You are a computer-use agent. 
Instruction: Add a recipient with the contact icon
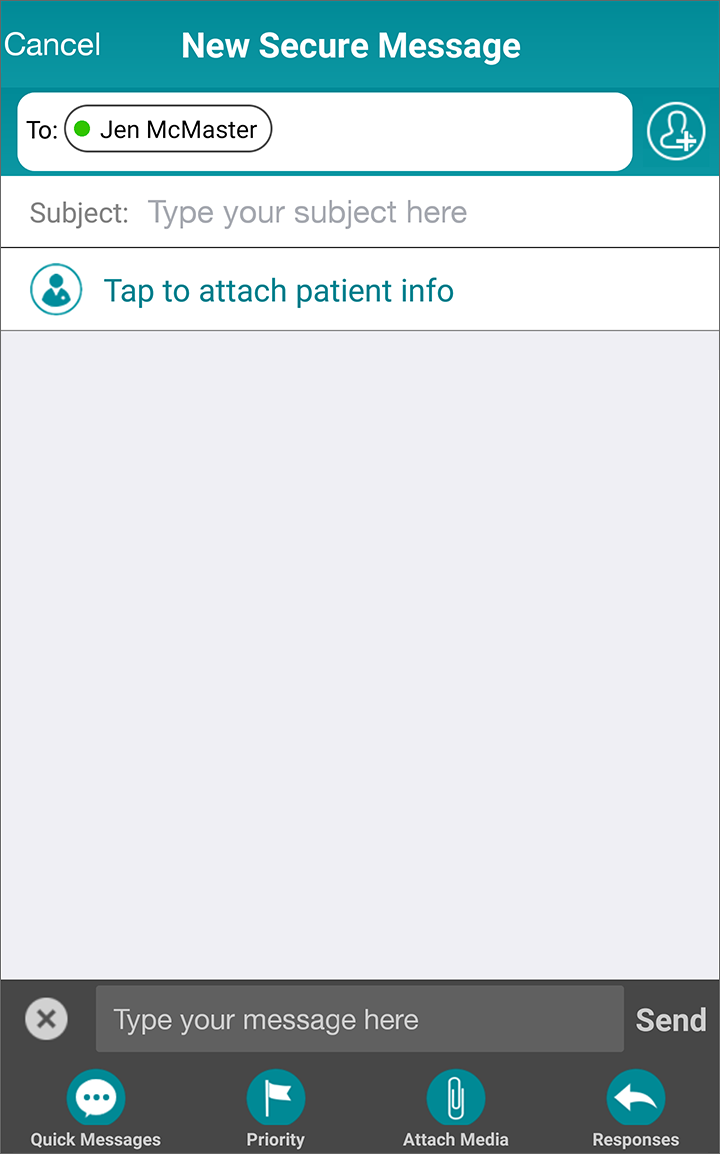point(676,131)
